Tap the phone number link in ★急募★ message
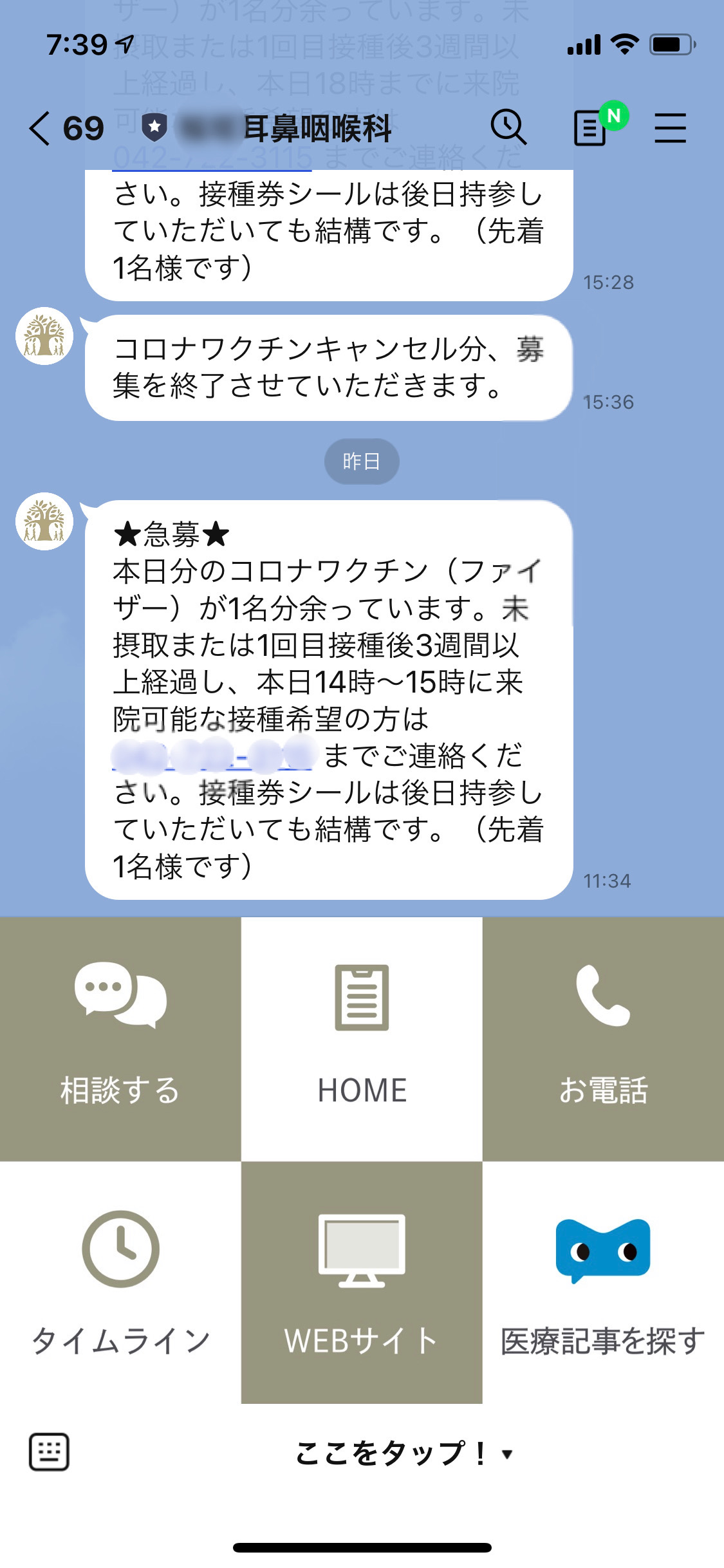The height and width of the screenshot is (1568, 724). (212, 756)
